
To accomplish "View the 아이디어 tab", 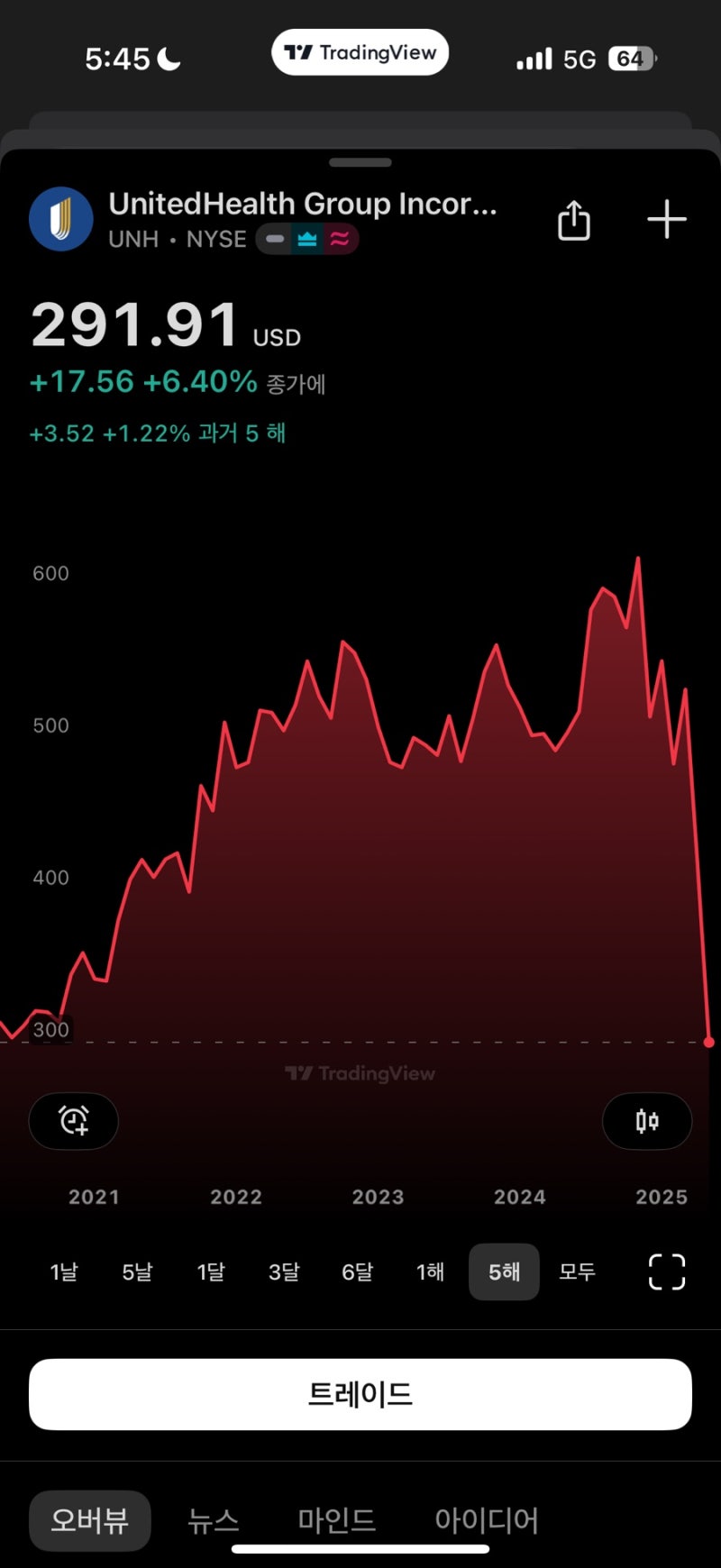I will pyautogui.click(x=487, y=1520).
